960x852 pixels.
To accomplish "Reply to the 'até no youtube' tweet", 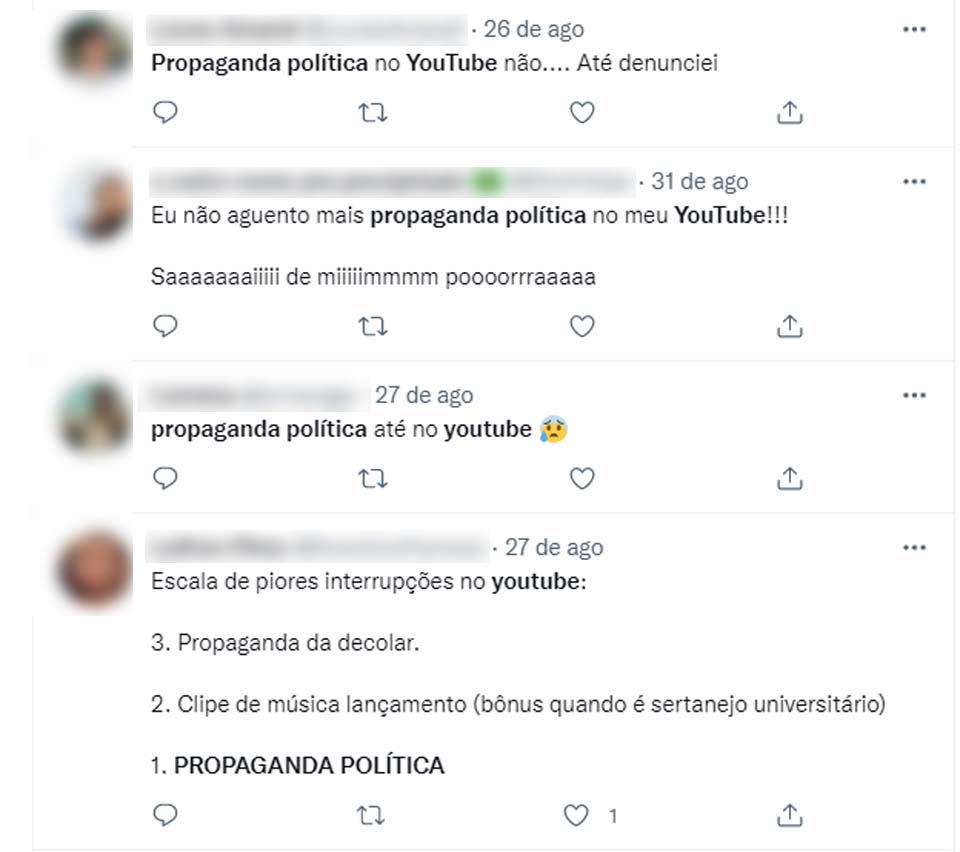I will click(166, 479).
